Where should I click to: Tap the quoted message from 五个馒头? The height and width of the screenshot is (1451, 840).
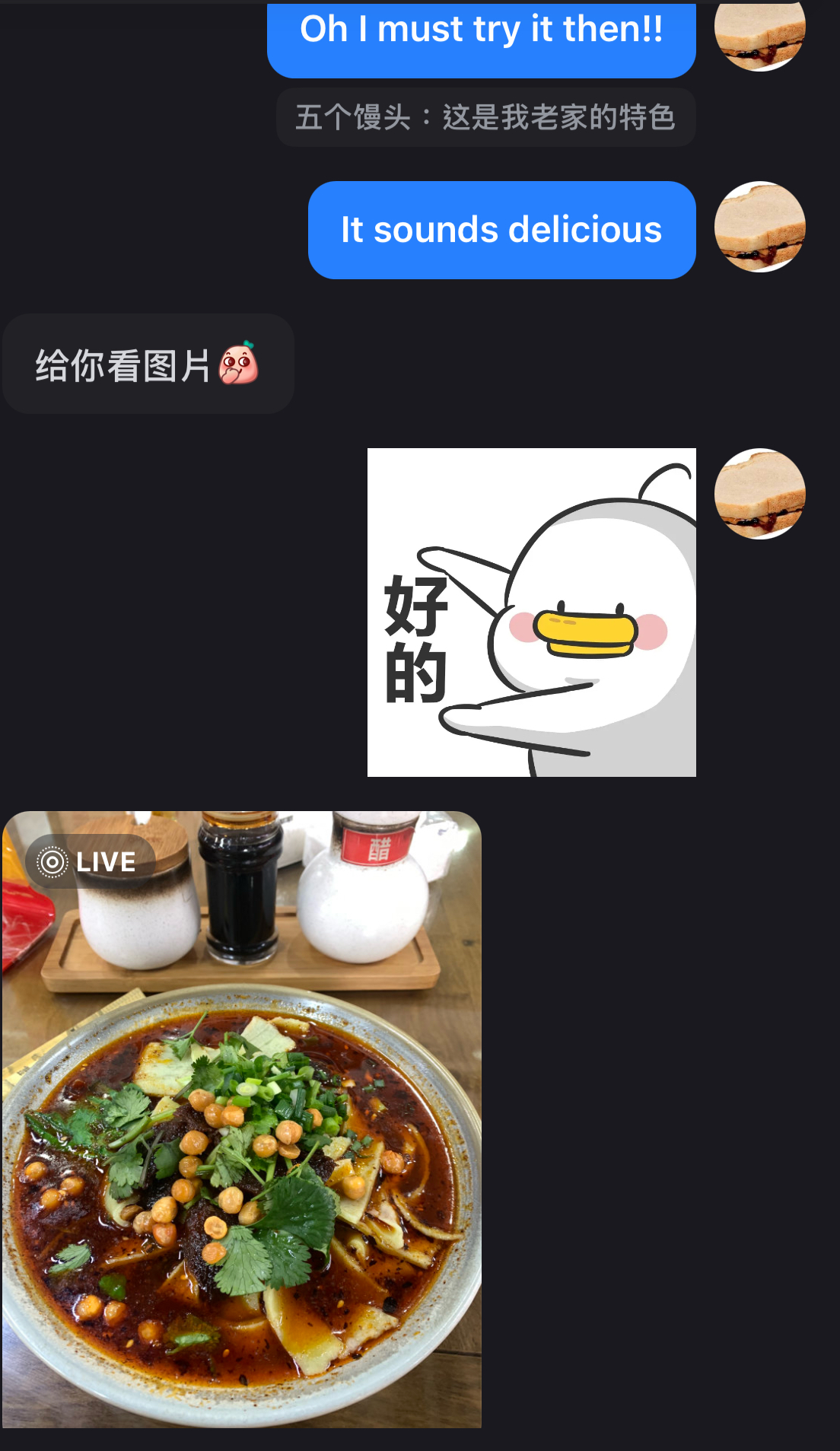point(485,117)
